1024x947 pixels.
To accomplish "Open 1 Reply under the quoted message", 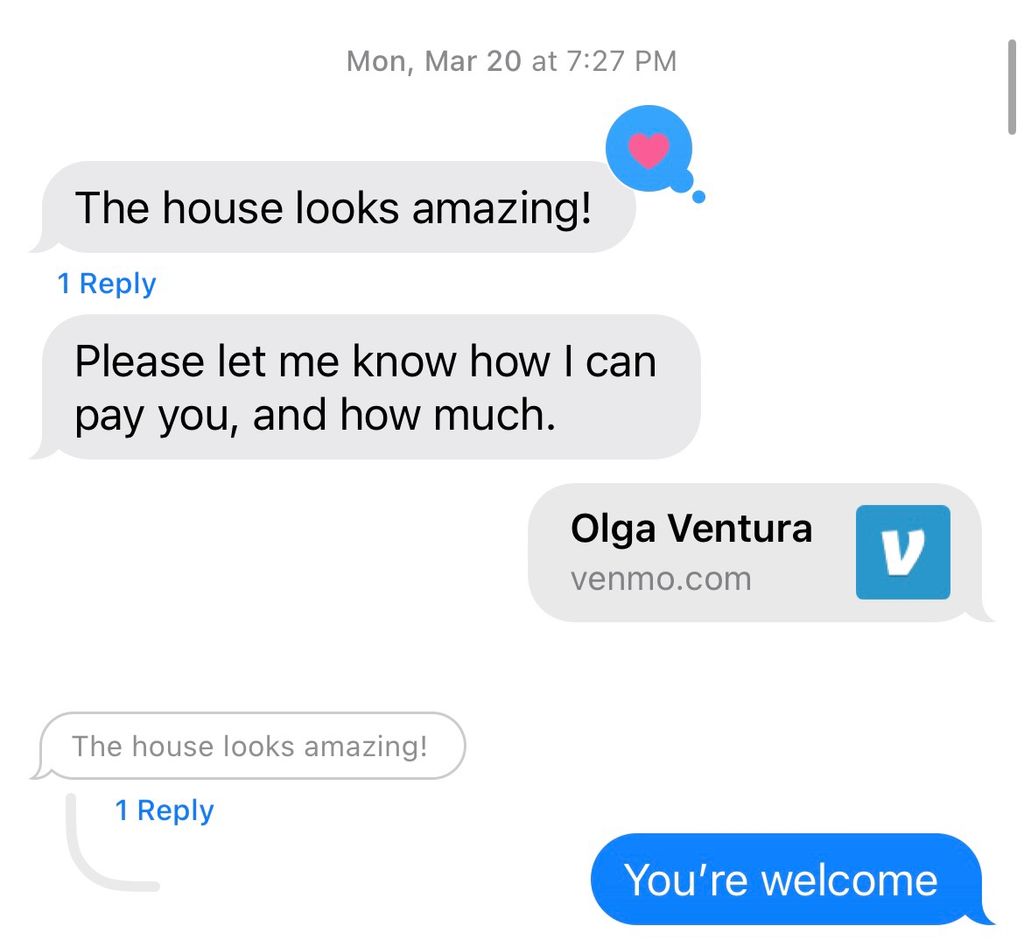I will [164, 810].
